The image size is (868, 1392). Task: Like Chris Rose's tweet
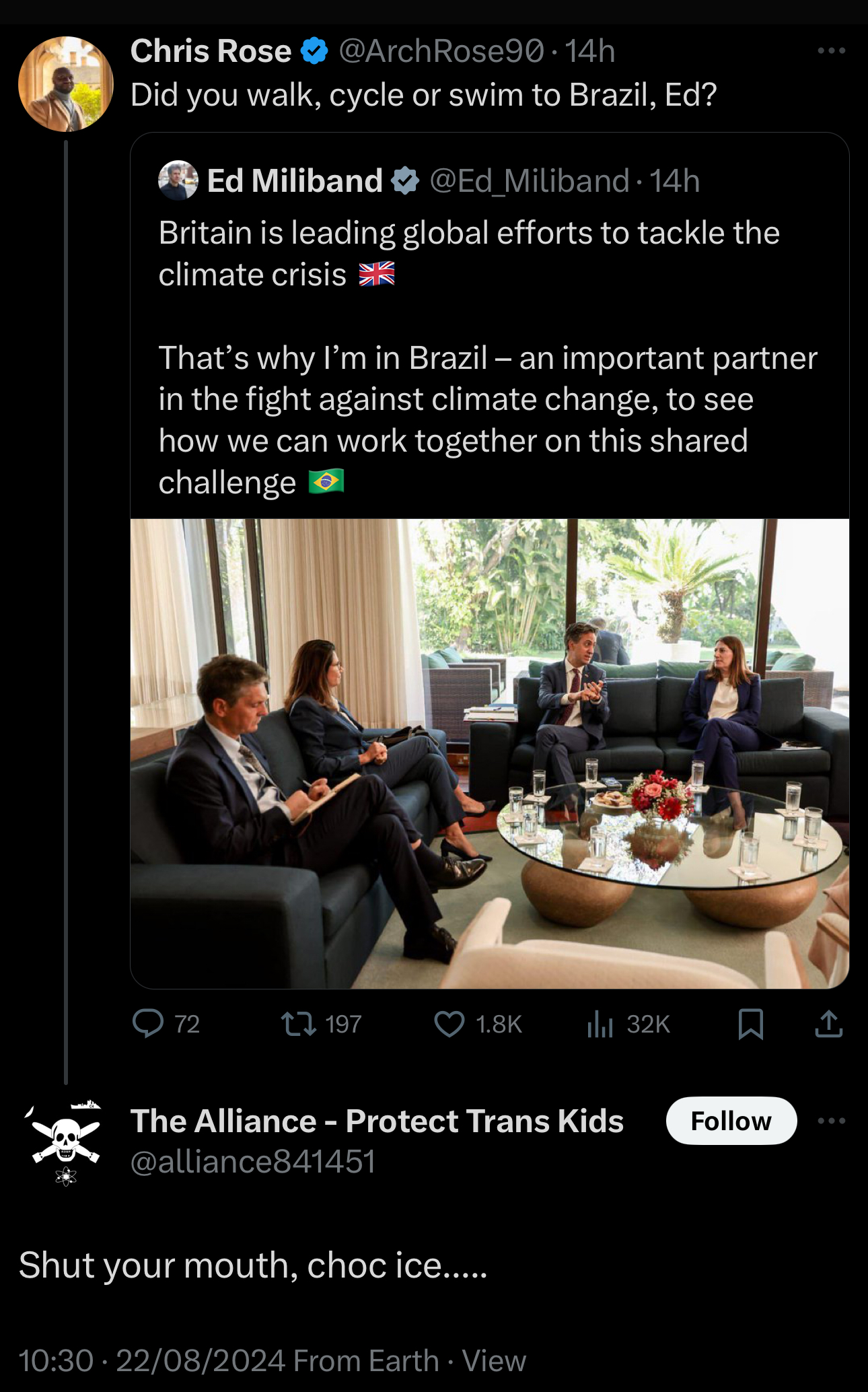point(449,1024)
